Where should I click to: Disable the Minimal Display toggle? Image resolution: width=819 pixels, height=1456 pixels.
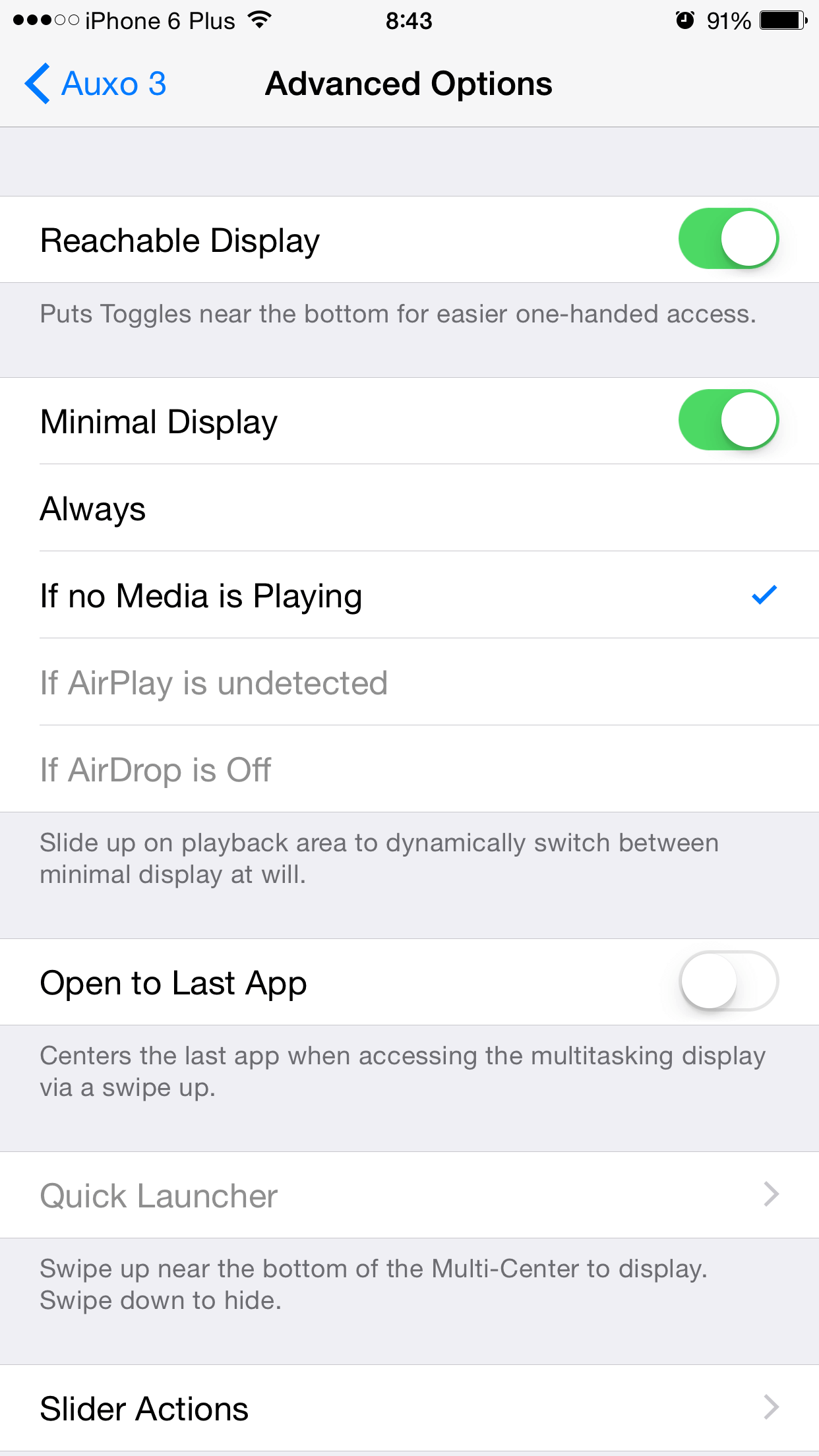[728, 420]
